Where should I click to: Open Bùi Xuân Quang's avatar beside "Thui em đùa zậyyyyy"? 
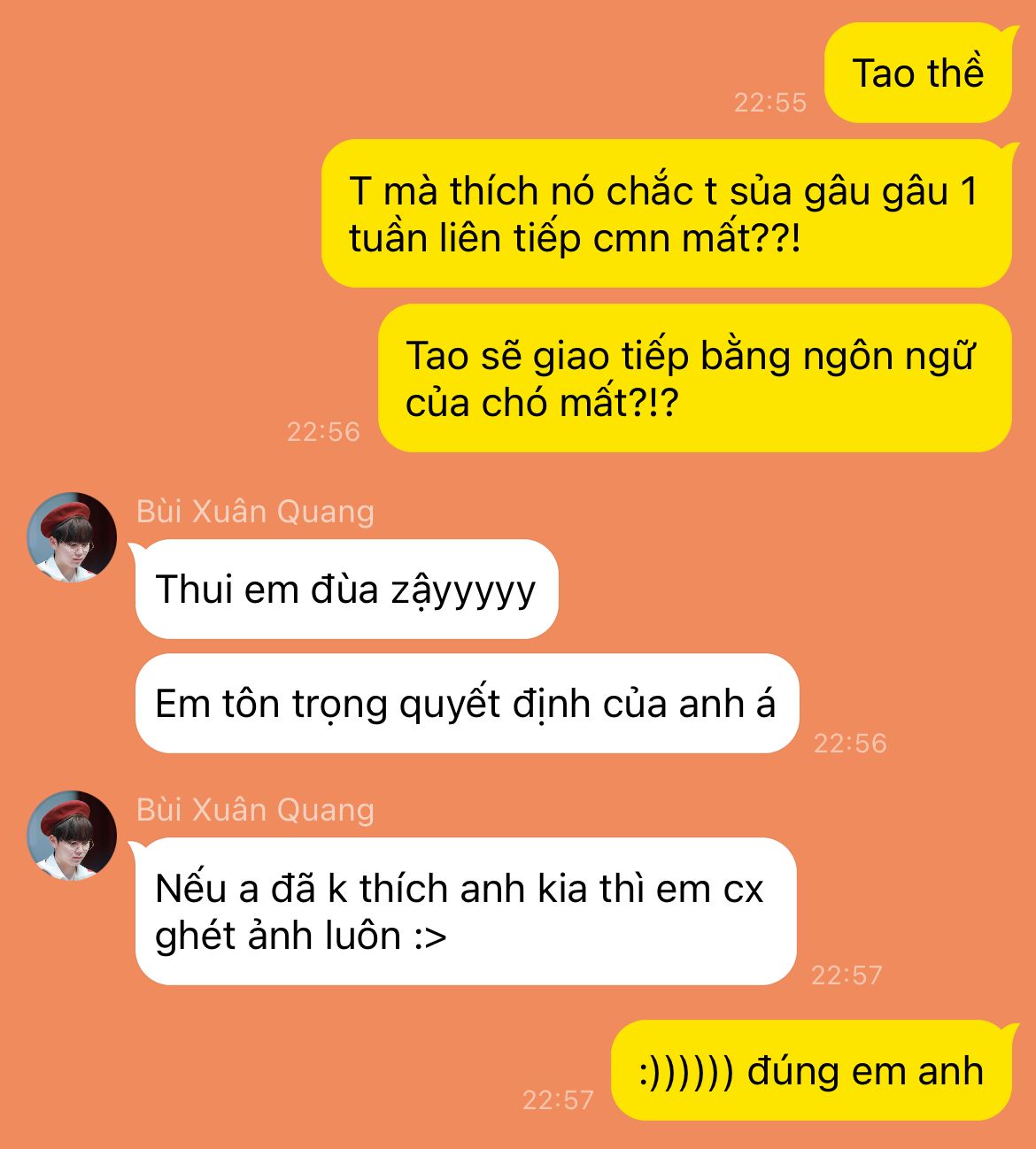72,536
